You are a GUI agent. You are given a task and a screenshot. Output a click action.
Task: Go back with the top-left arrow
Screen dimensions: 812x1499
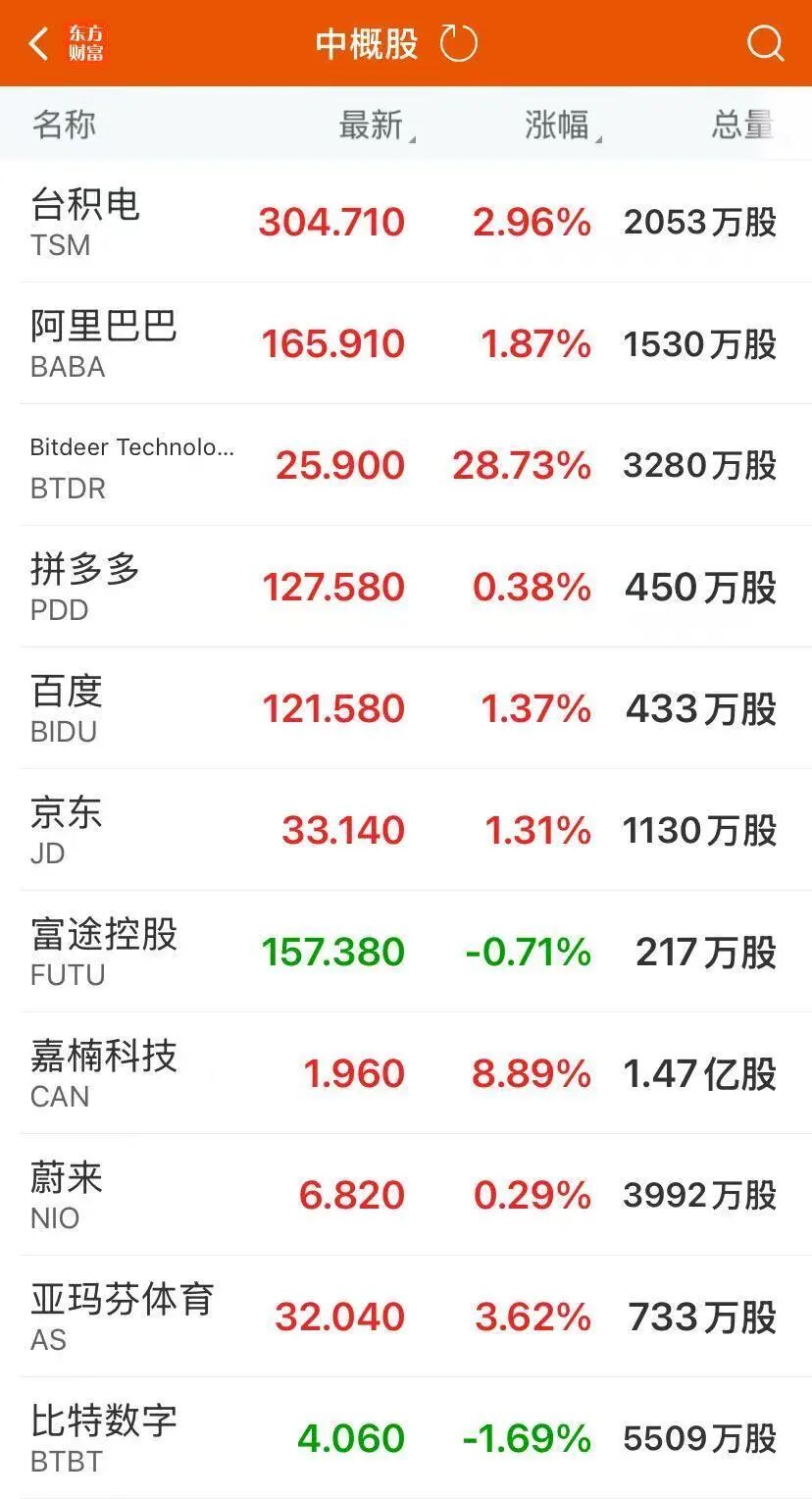(39, 44)
